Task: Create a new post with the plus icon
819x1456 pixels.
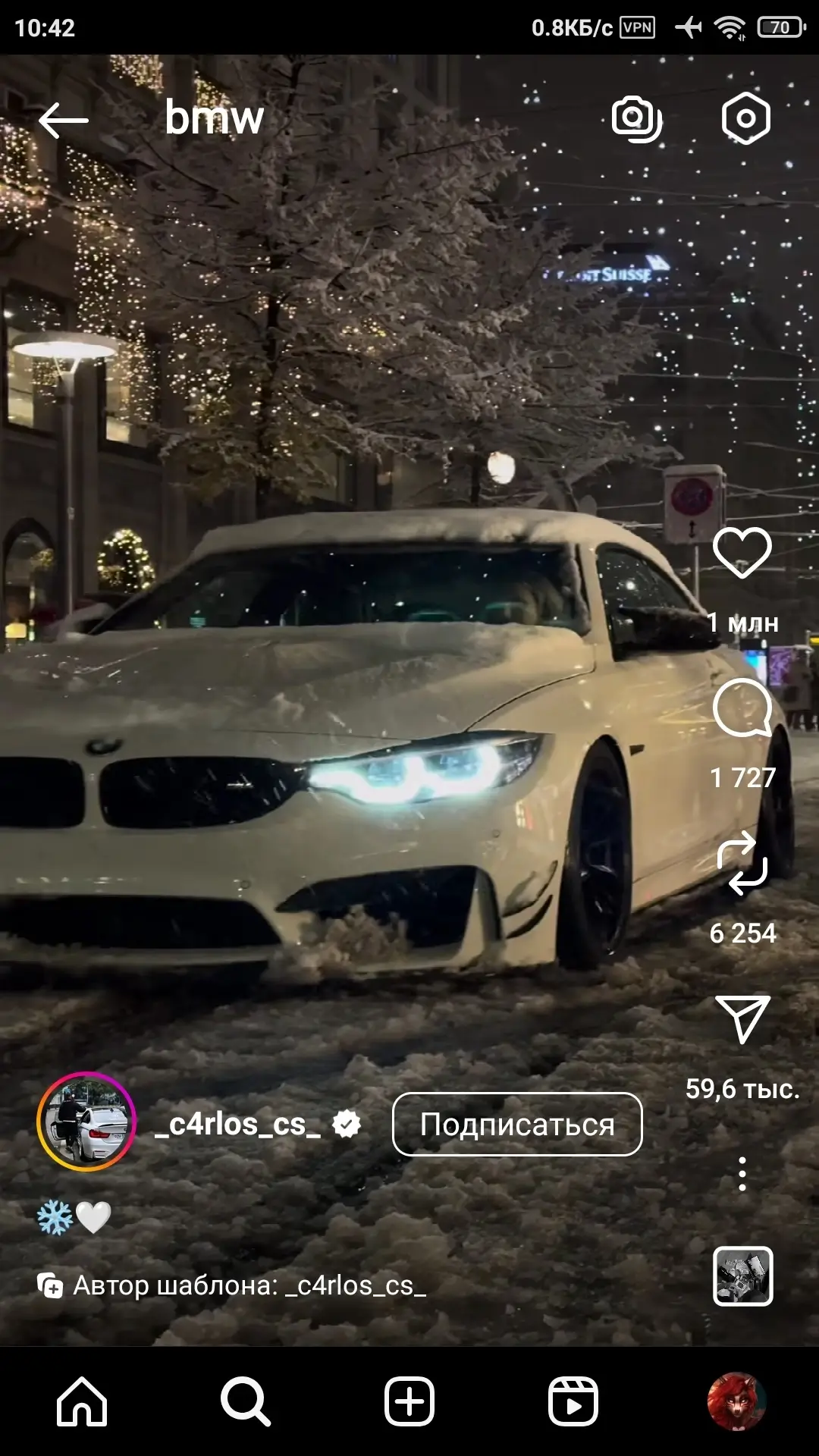Action: [409, 1401]
